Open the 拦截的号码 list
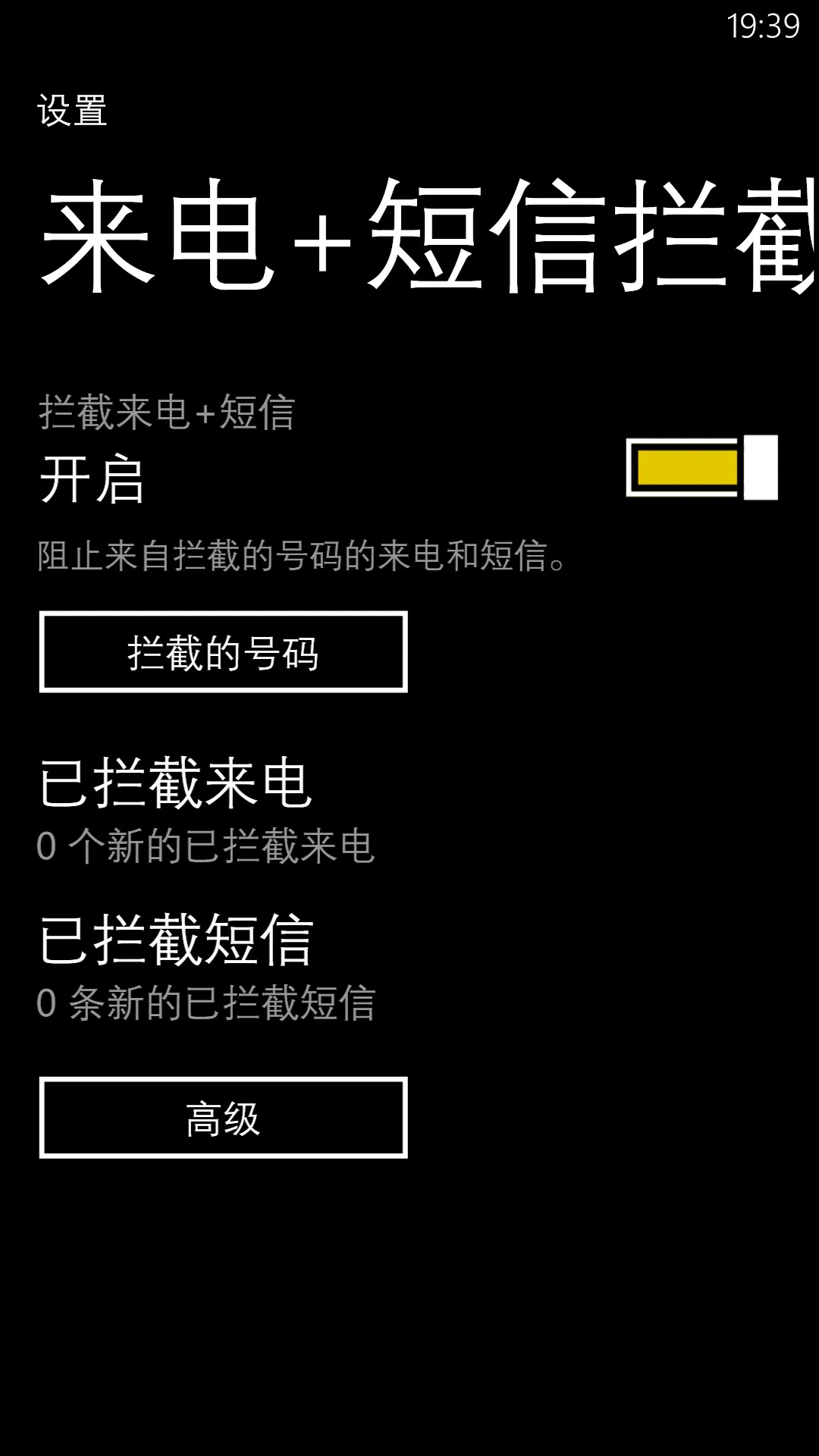 (224, 652)
